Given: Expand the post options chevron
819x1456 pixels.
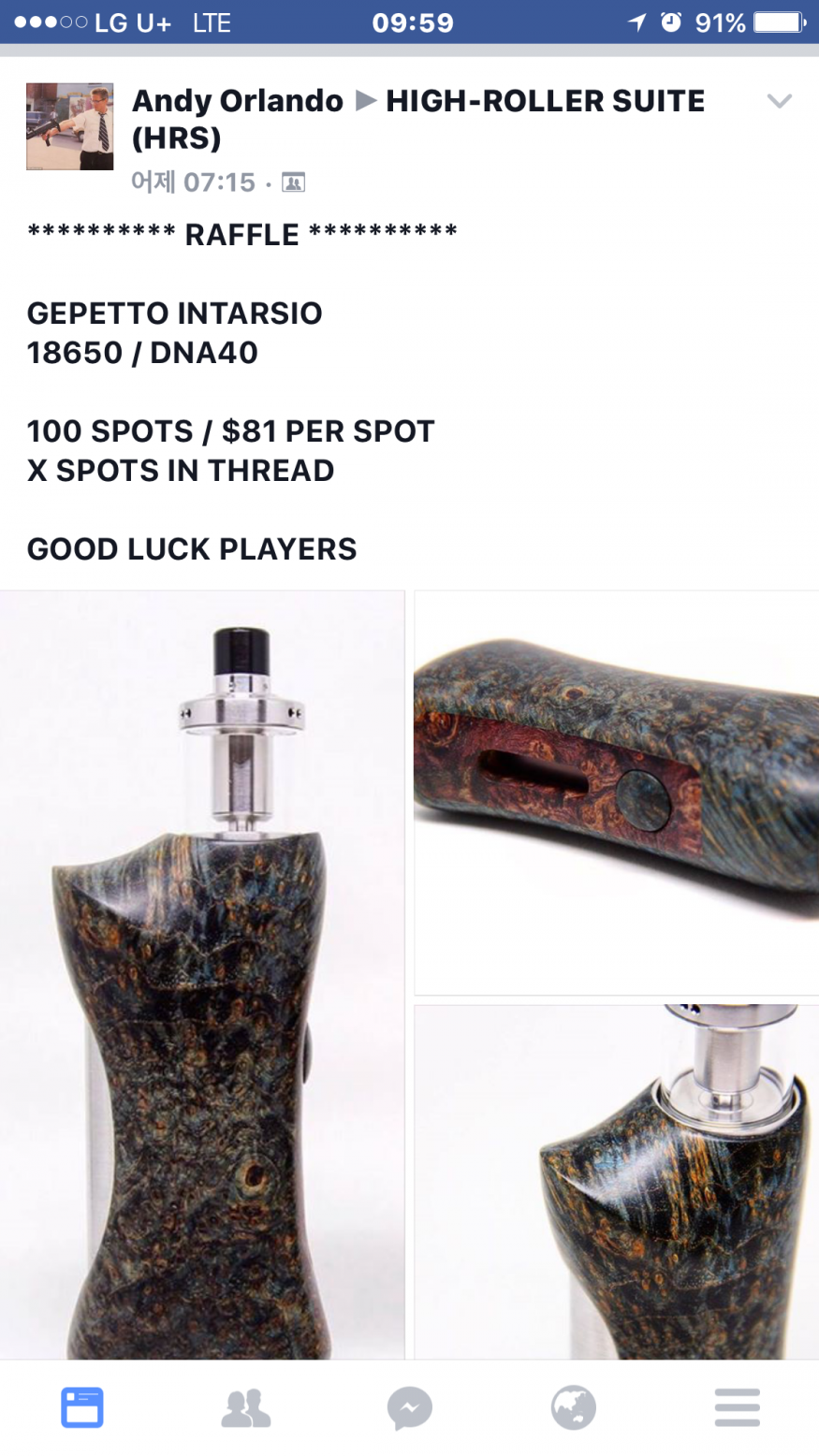Looking at the screenshot, I should pos(779,101).
